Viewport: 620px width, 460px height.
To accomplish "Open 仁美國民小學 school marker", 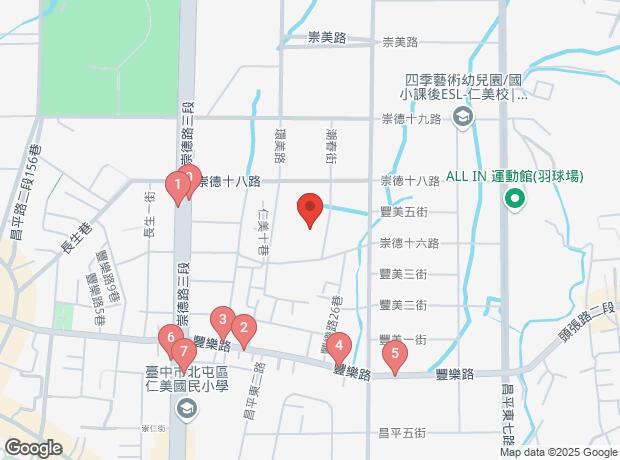I will click(186, 408).
